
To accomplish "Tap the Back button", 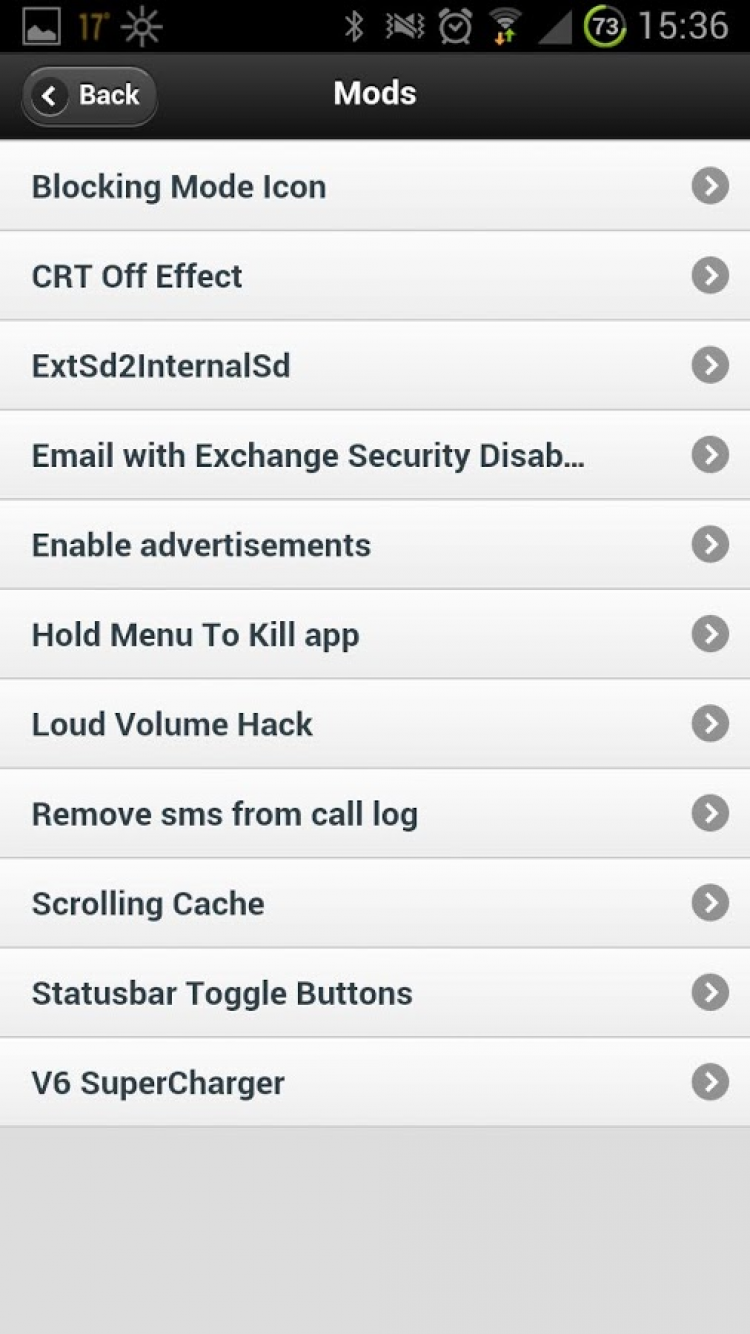I will (90, 96).
